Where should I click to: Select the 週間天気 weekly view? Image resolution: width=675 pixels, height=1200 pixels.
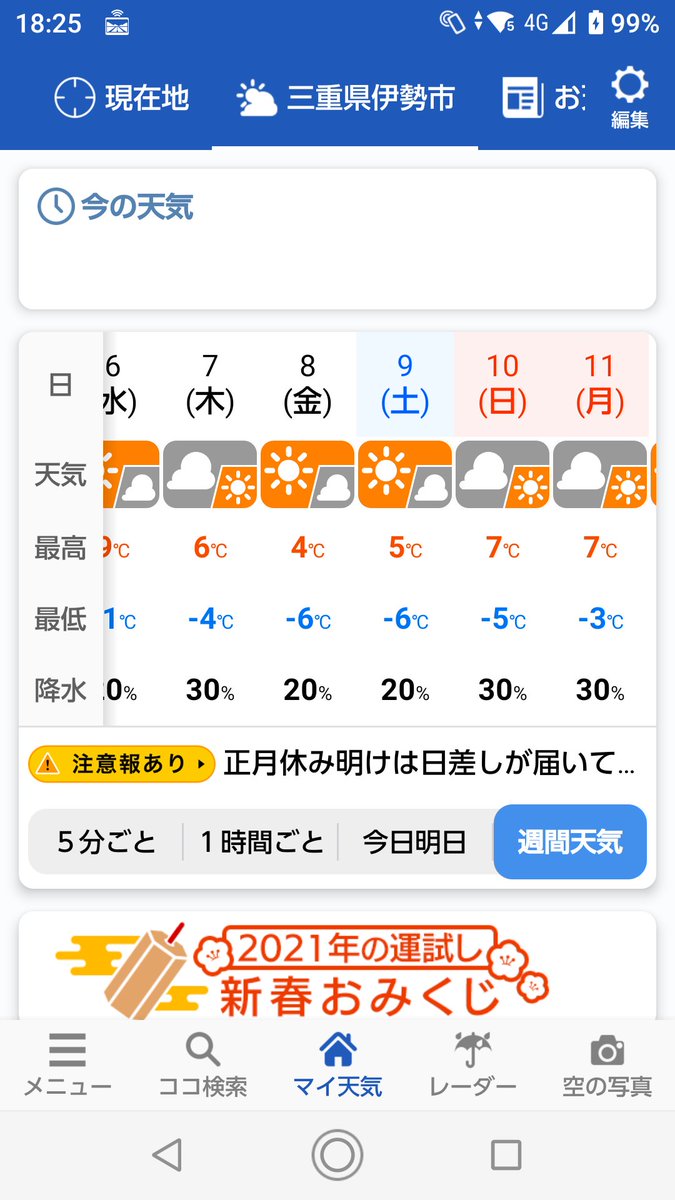[x=570, y=842]
